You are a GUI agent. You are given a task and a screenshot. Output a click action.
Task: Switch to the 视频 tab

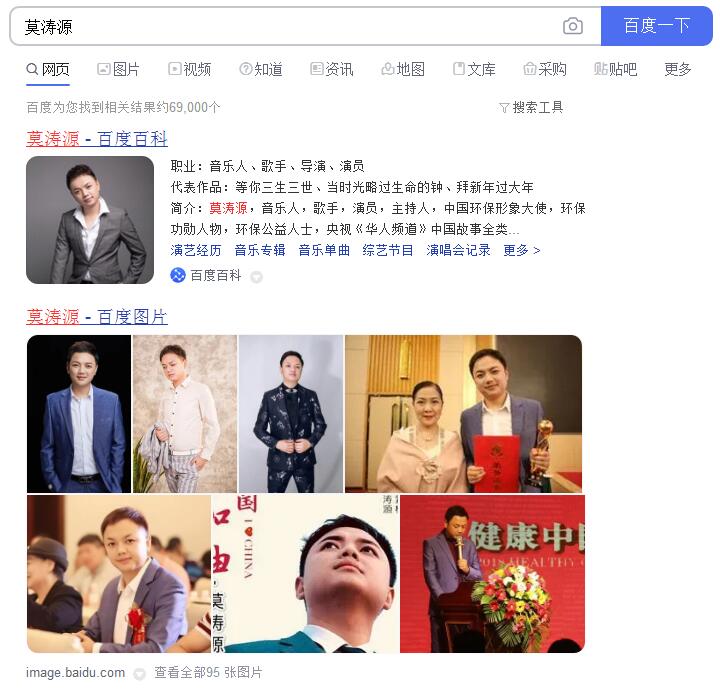point(189,69)
